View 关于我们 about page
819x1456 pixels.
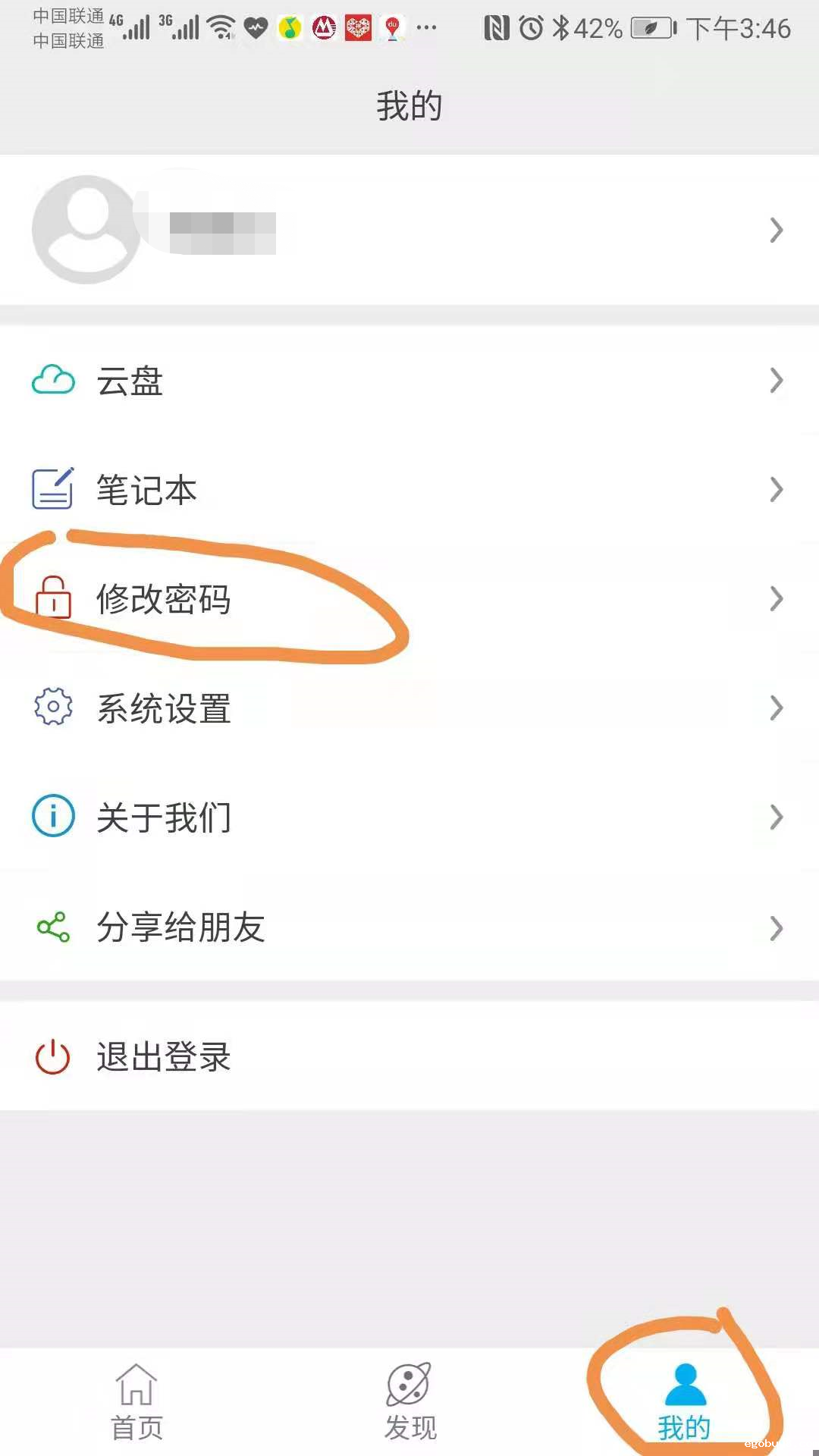409,817
